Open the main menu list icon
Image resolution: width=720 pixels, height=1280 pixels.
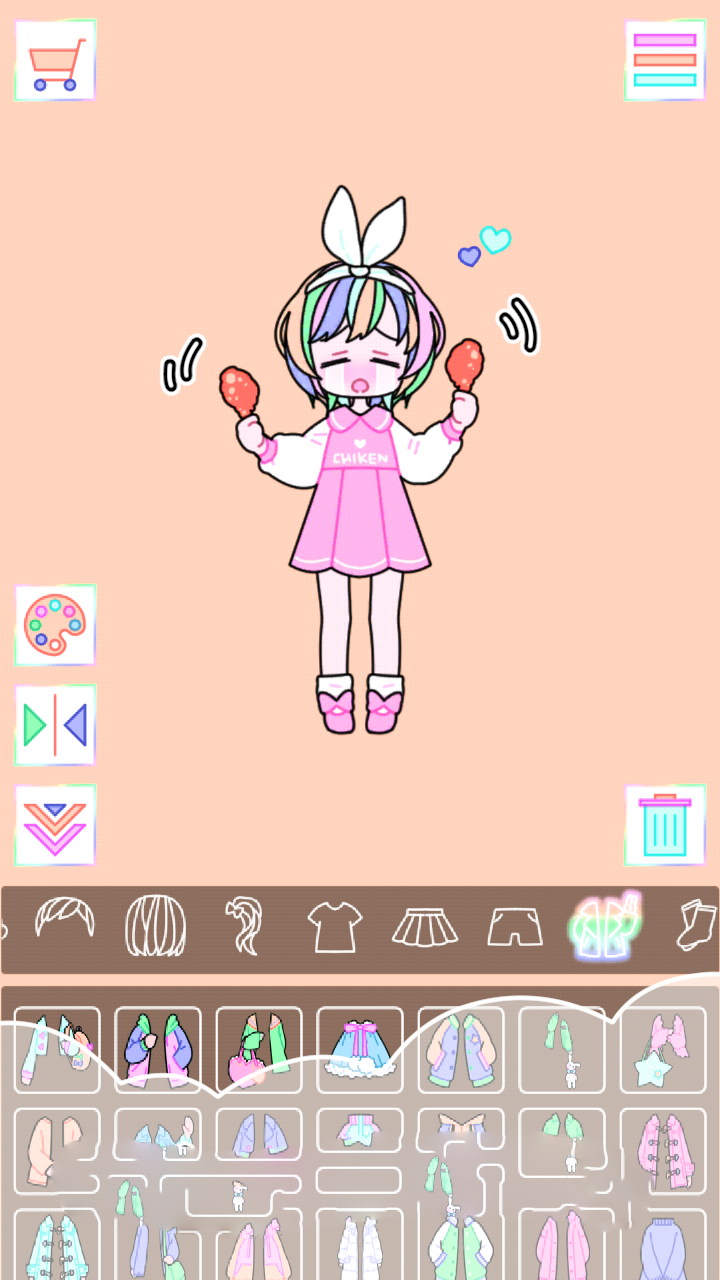664,60
